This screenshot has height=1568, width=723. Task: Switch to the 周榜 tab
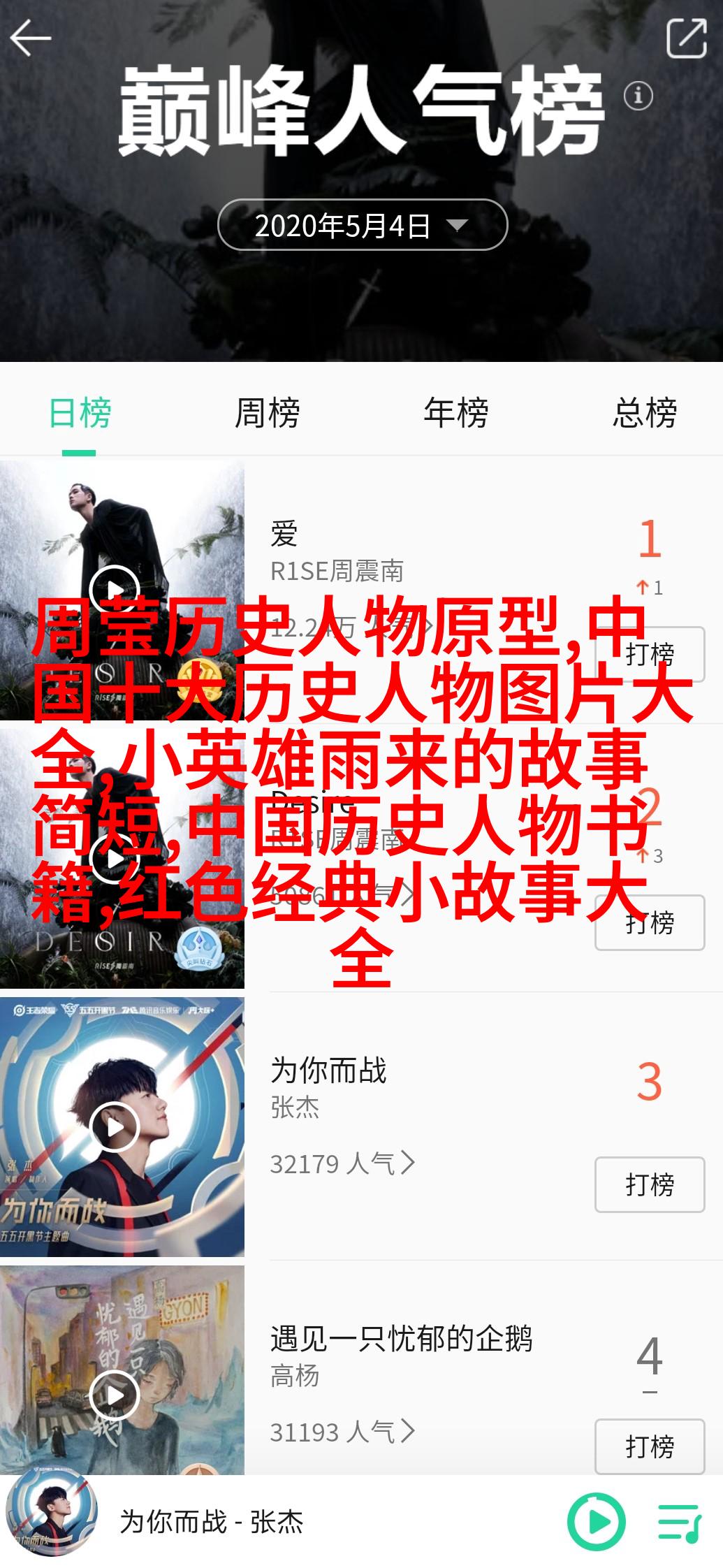[268, 413]
